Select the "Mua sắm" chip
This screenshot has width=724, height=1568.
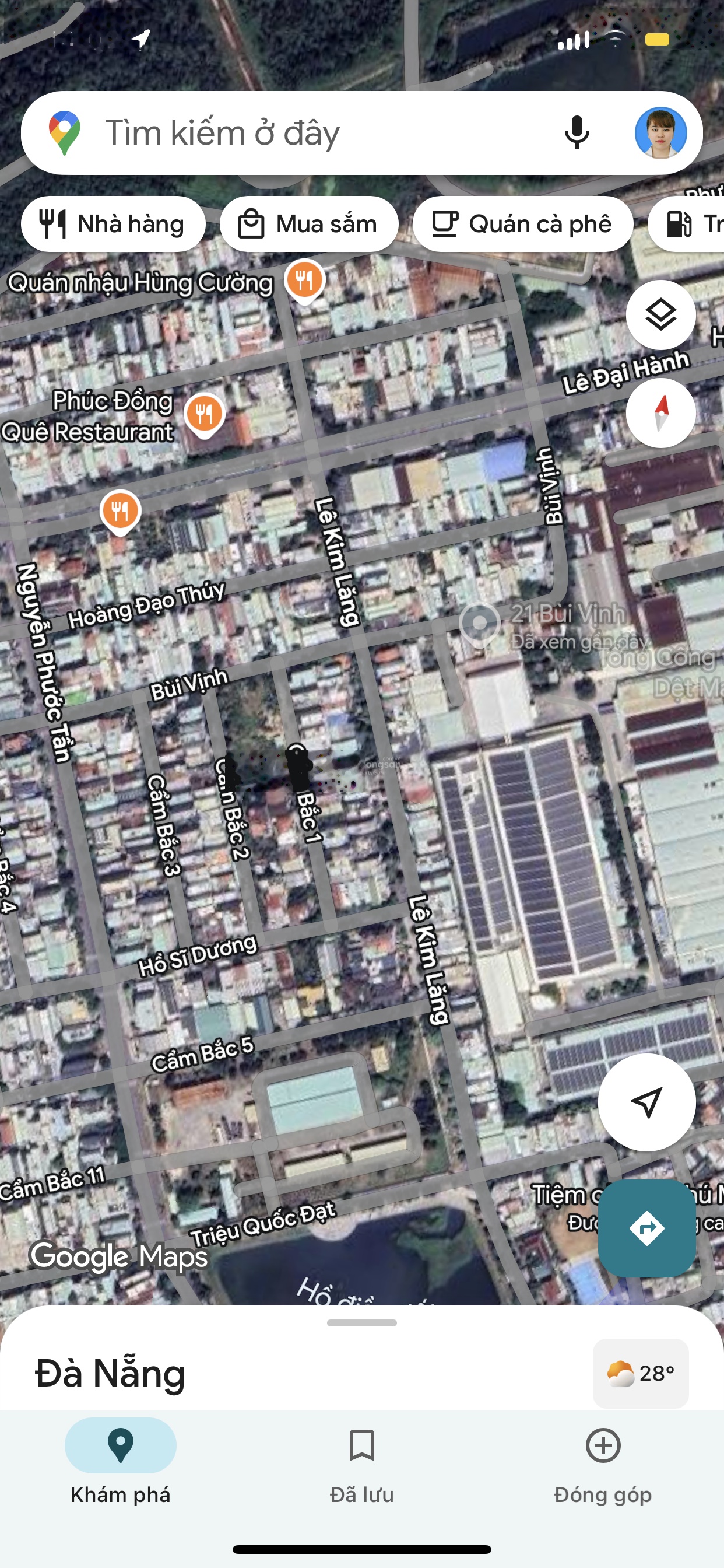[x=308, y=224]
